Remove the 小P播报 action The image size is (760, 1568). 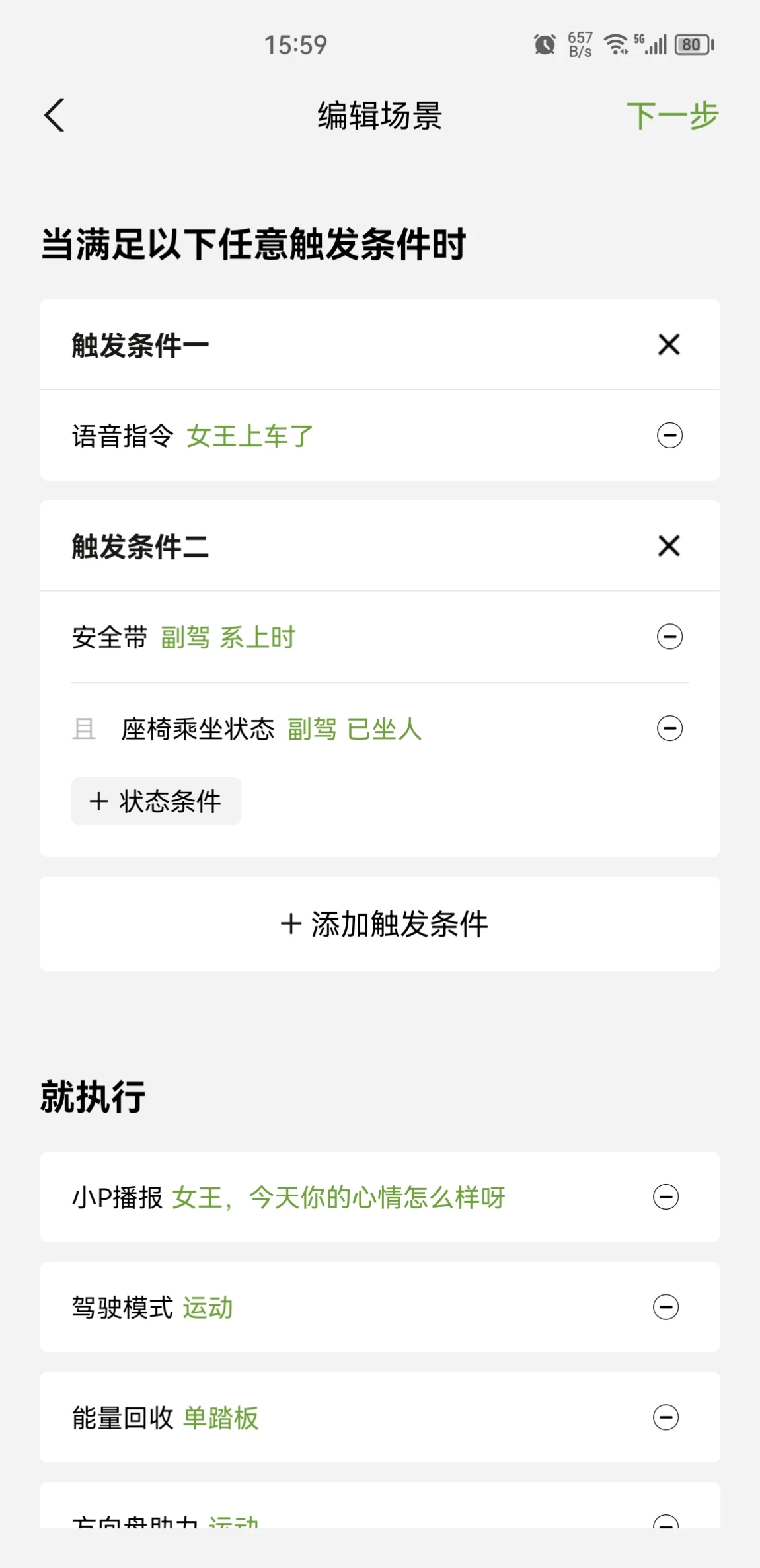click(665, 1196)
